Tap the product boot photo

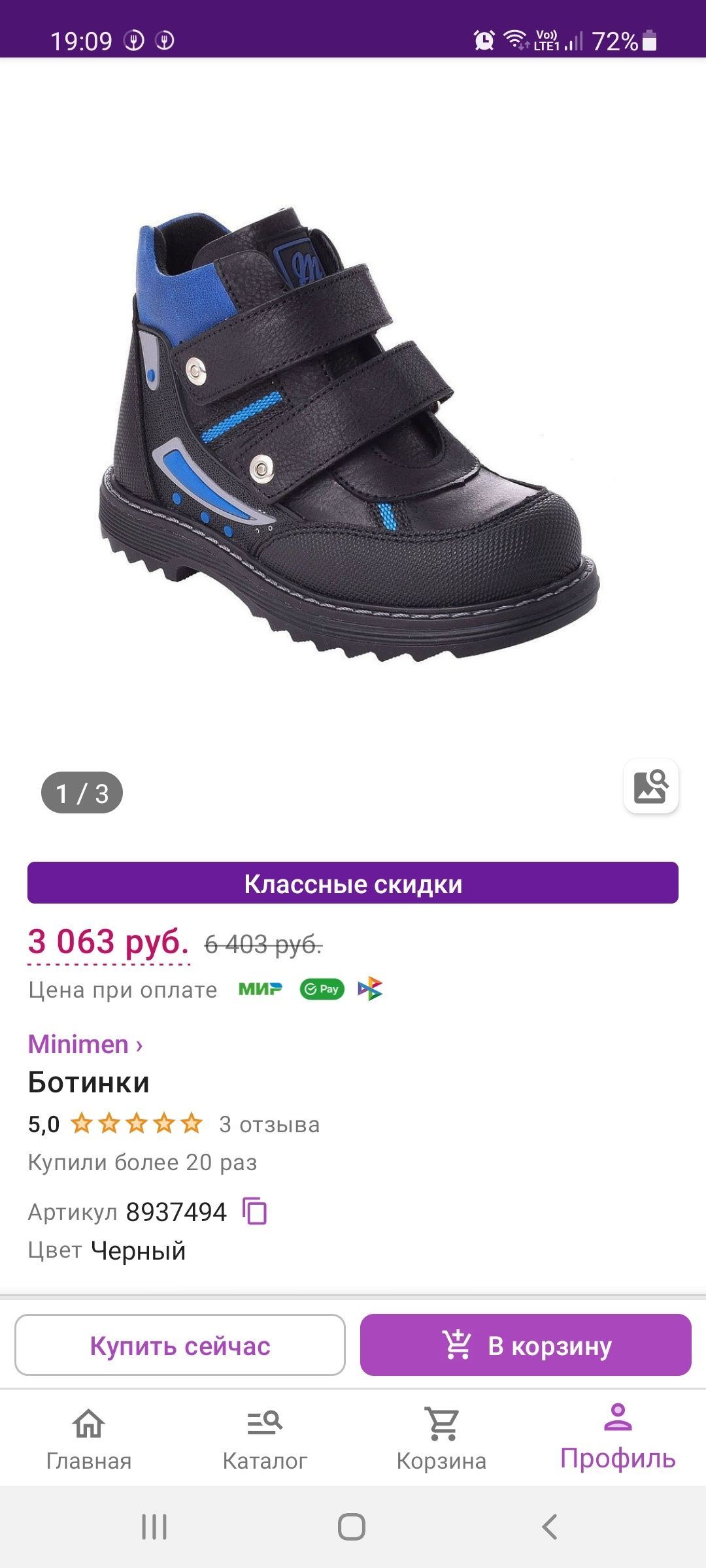click(353, 431)
